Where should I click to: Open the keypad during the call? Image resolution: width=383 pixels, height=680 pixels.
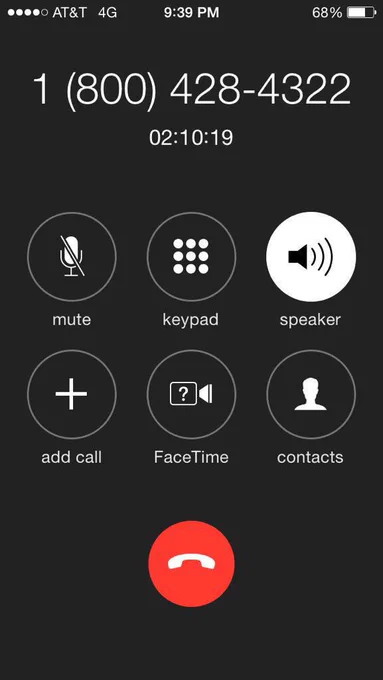191,257
